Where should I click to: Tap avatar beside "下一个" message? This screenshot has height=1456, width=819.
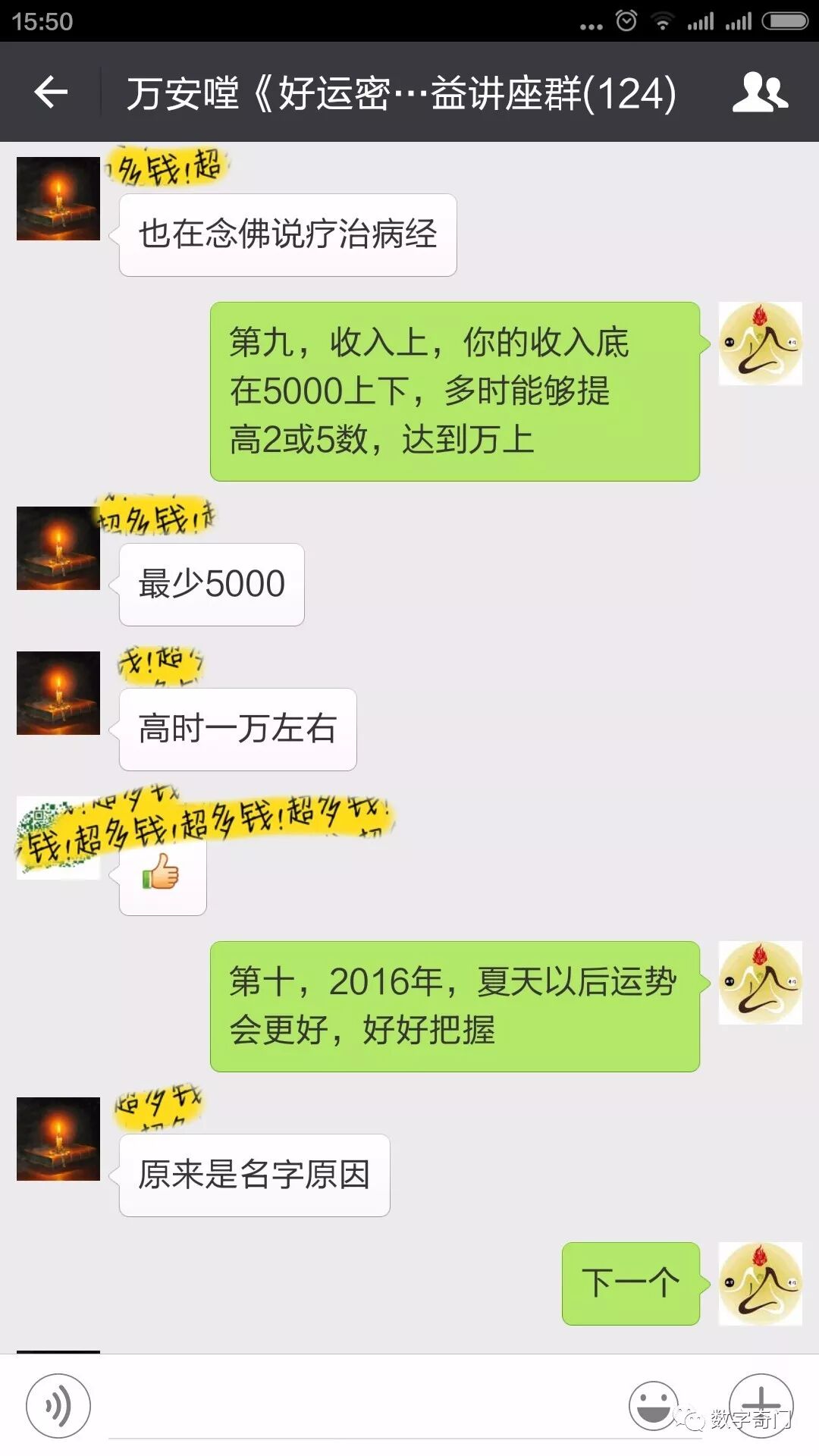(x=760, y=1283)
